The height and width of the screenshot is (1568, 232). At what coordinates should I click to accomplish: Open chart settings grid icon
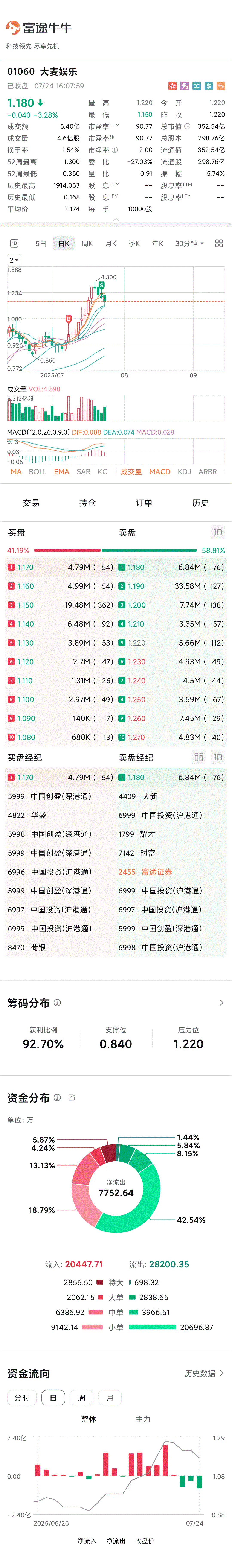pos(219,243)
